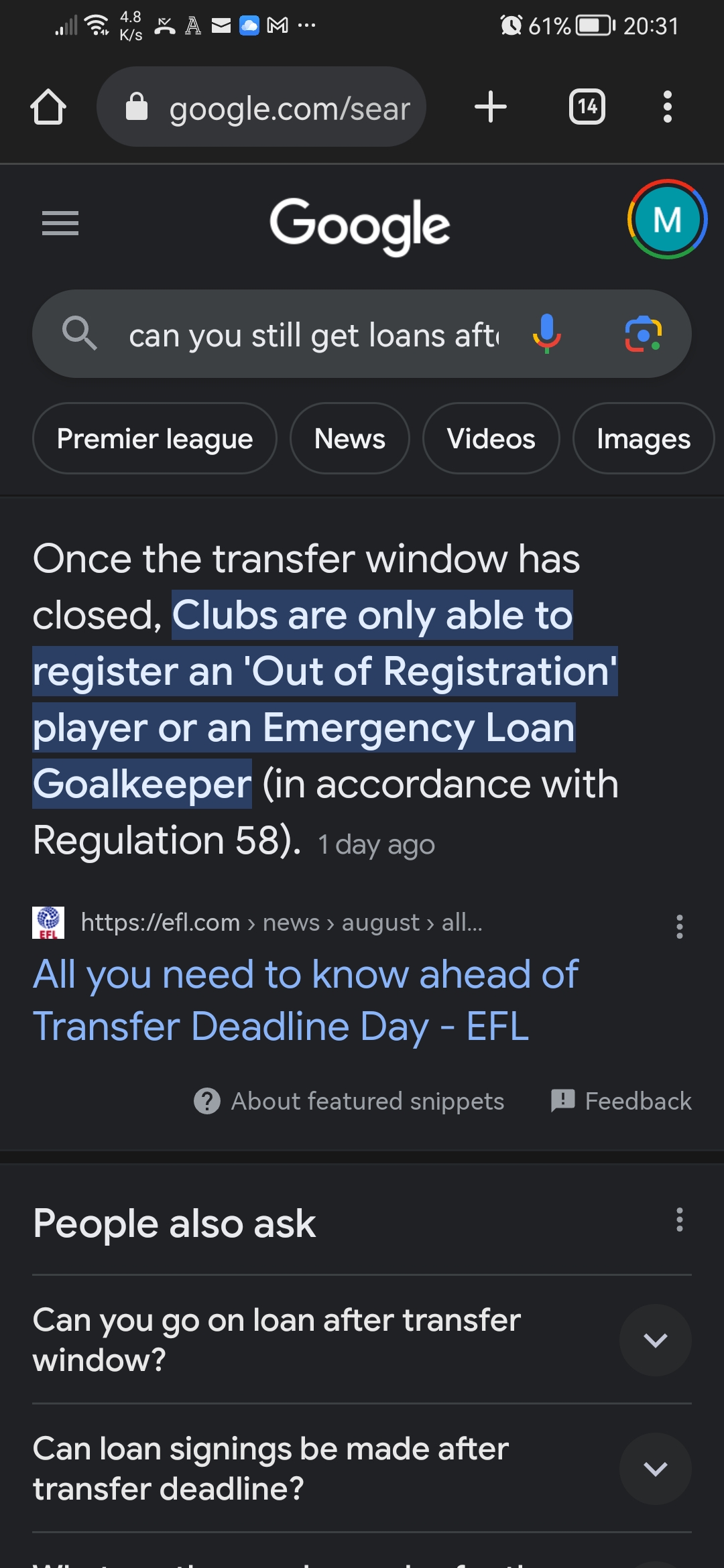
Task: Open the EFL Transfer Deadline Day article
Action: (306, 1000)
